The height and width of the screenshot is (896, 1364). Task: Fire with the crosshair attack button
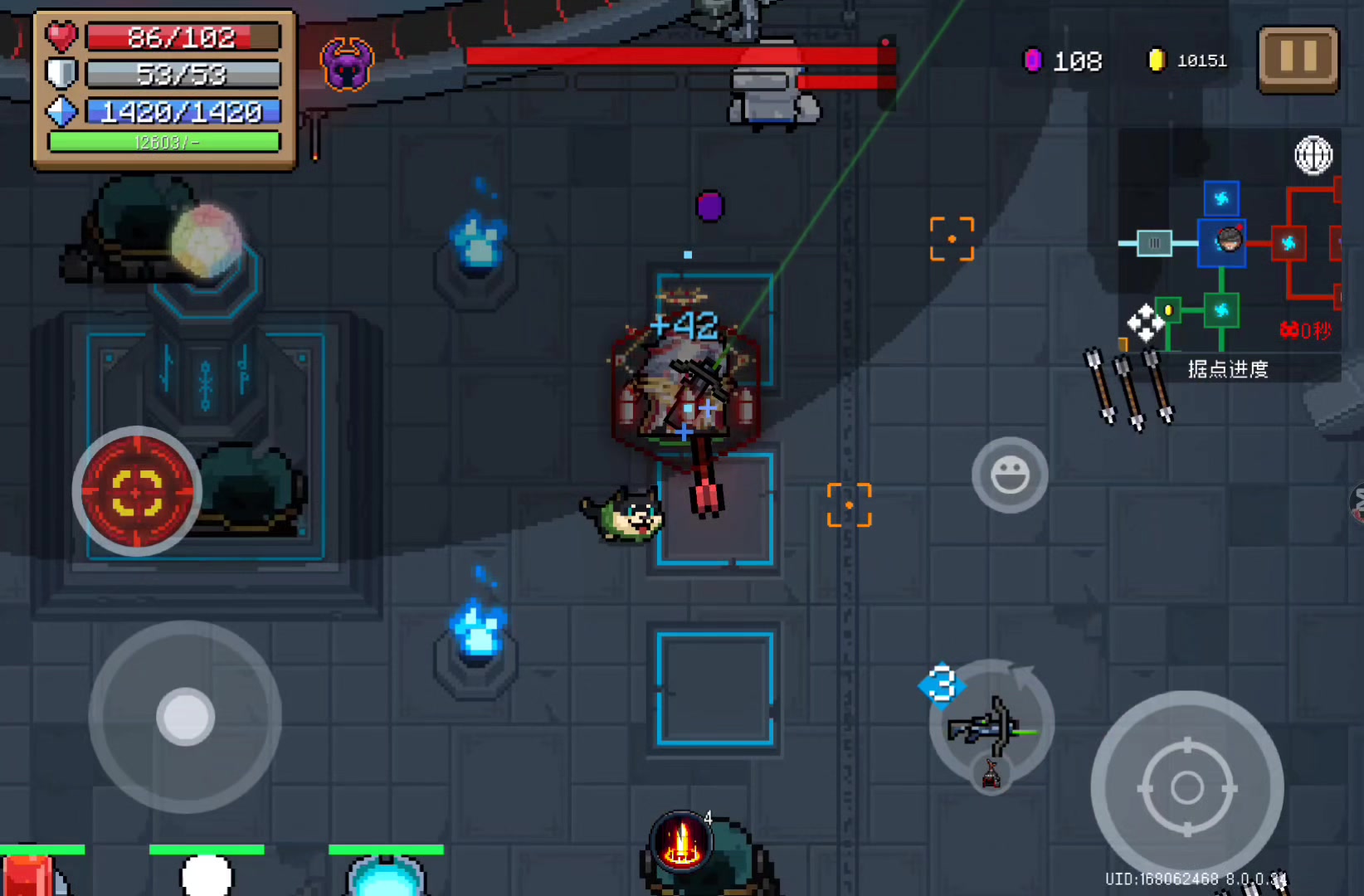pyautogui.click(x=1186, y=786)
